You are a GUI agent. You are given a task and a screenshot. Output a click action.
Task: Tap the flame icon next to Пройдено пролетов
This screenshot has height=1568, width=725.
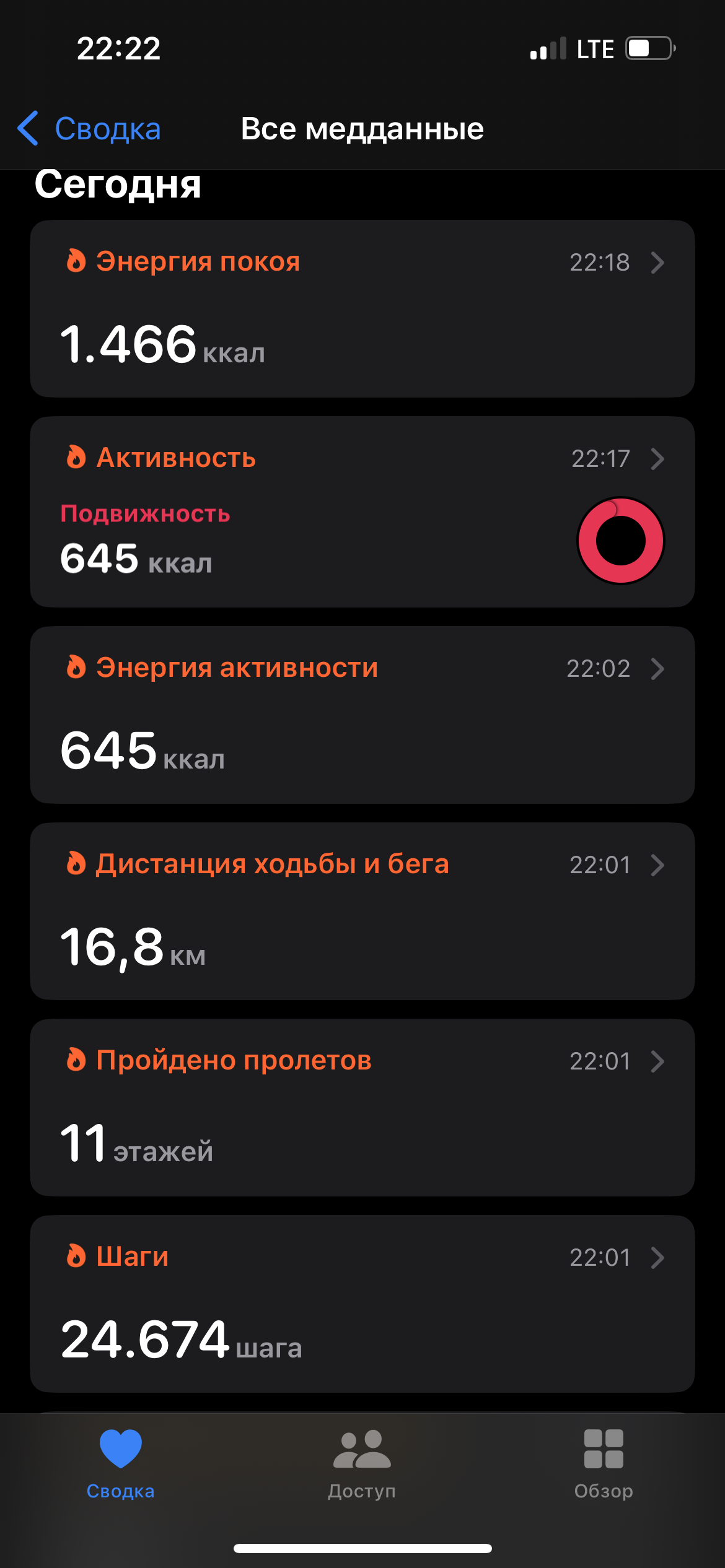pyautogui.click(x=76, y=1061)
